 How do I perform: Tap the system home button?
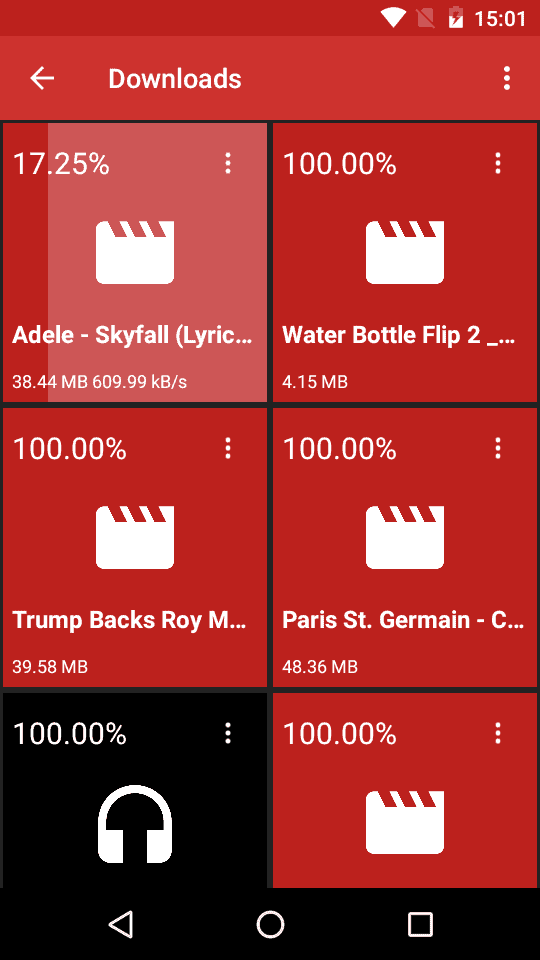270,924
